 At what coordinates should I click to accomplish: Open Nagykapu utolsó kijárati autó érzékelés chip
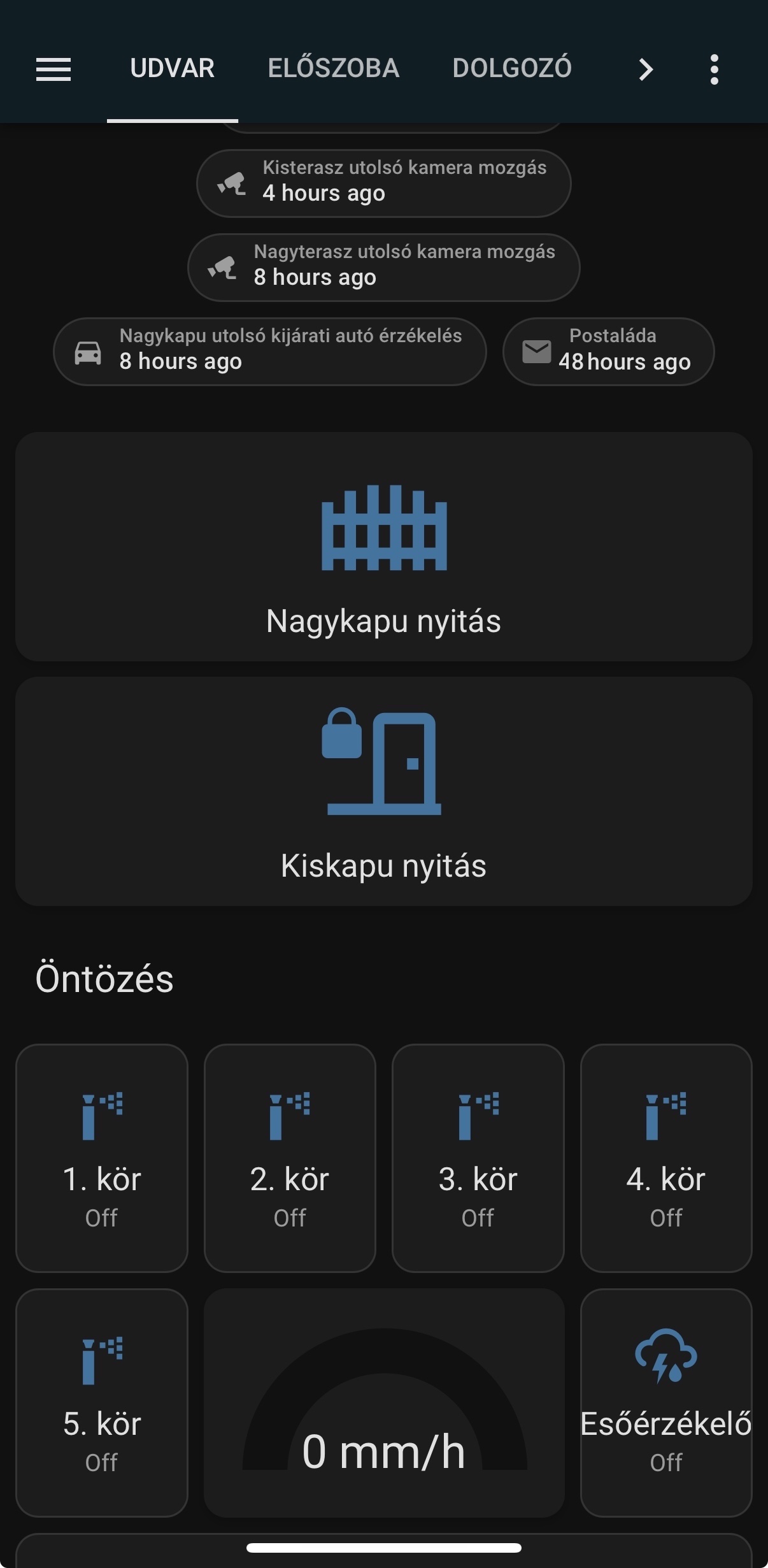(270, 352)
